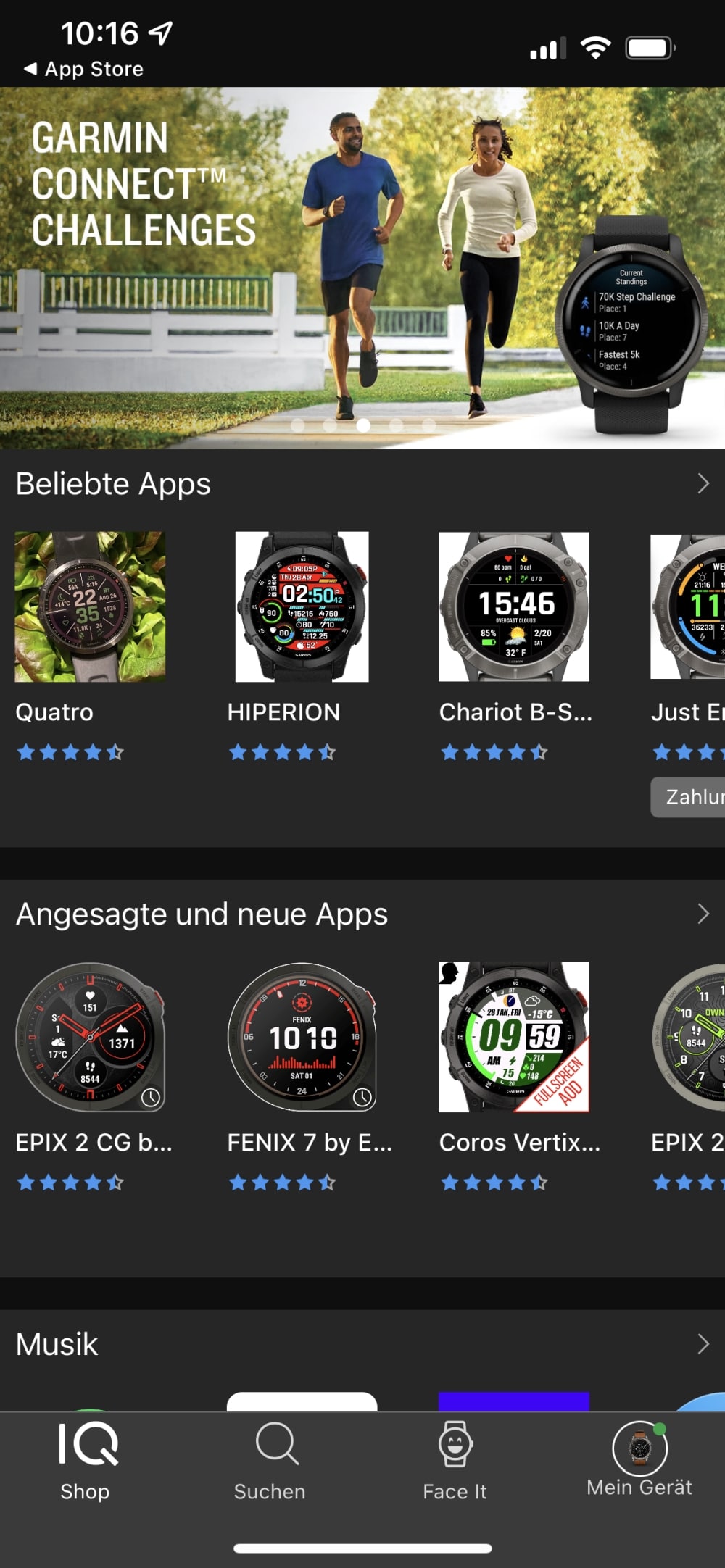This screenshot has width=725, height=1568.
Task: Open the Face It tab
Action: (455, 1460)
